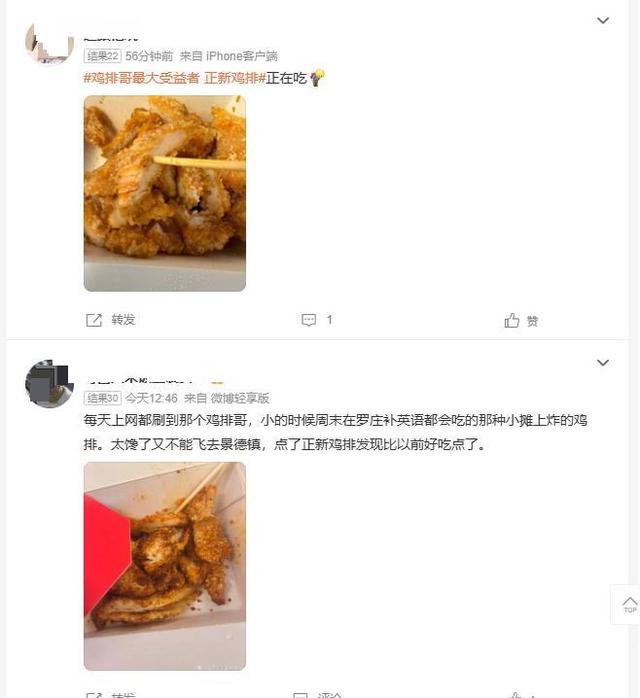Enlarge the chicken cutlet photo in 景德镇 post
This screenshot has height=698, width=640.
164,565
